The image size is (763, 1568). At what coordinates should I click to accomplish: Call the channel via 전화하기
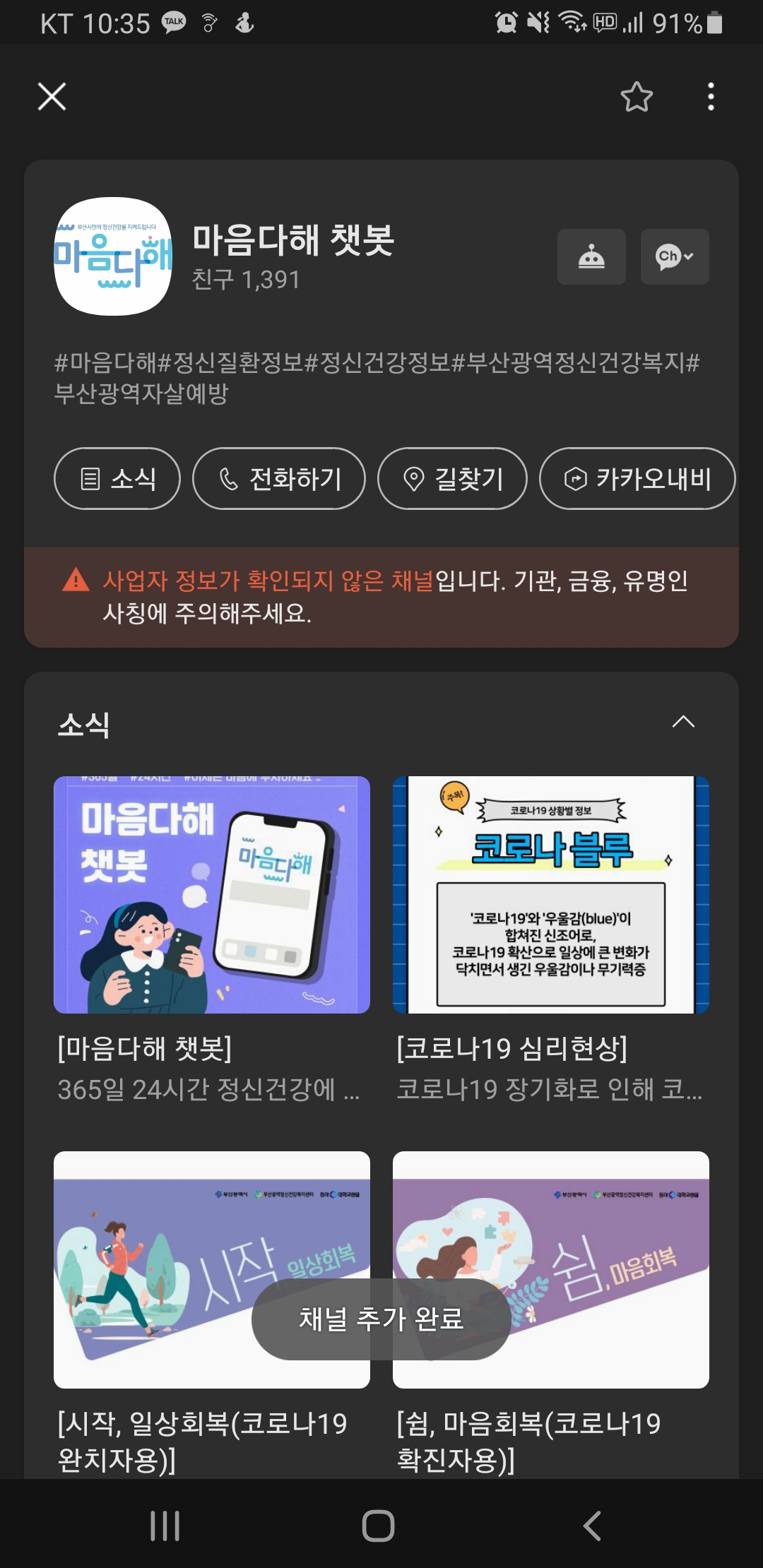pos(278,479)
